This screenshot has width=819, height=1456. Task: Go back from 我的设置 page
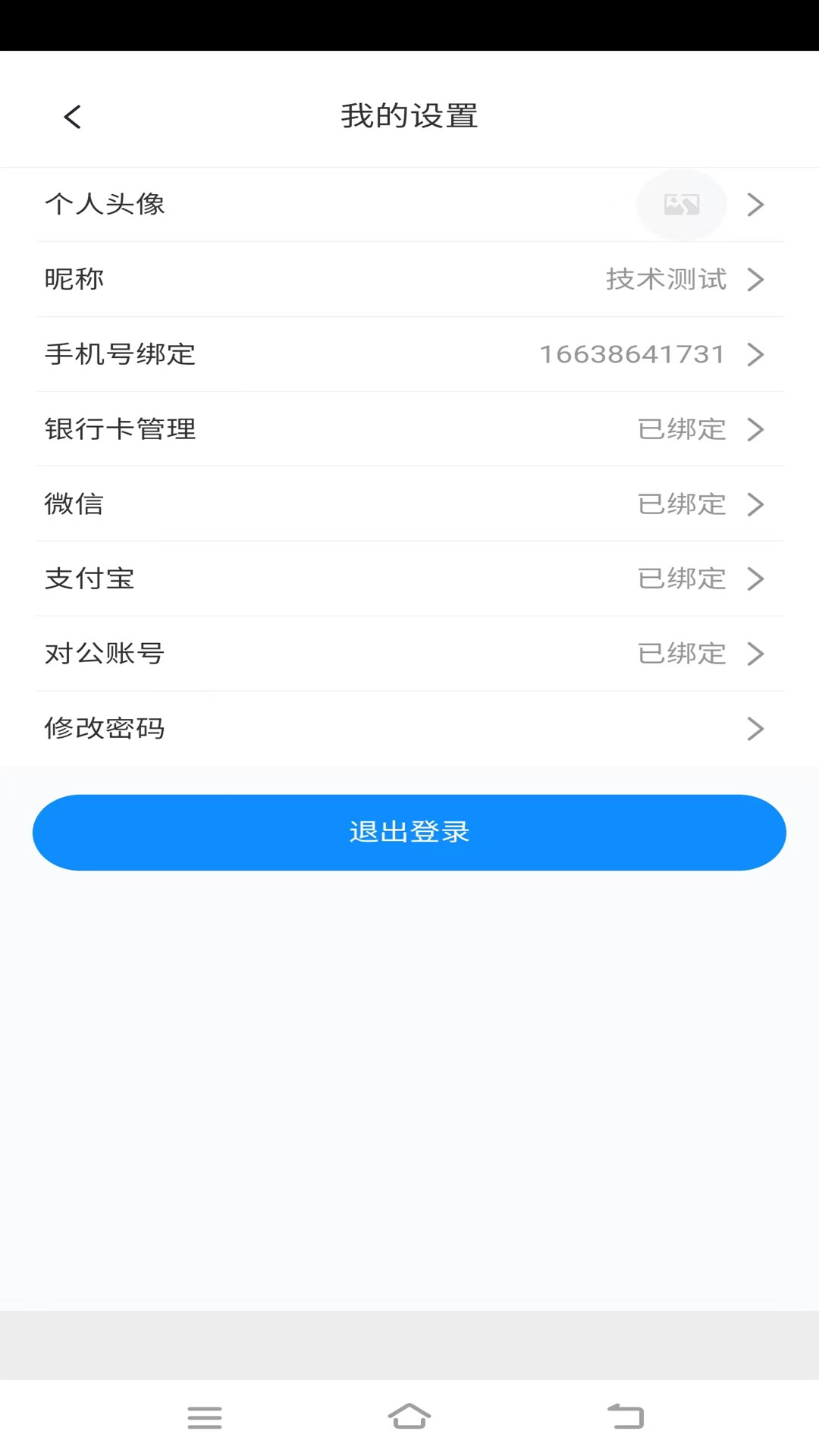(72, 117)
